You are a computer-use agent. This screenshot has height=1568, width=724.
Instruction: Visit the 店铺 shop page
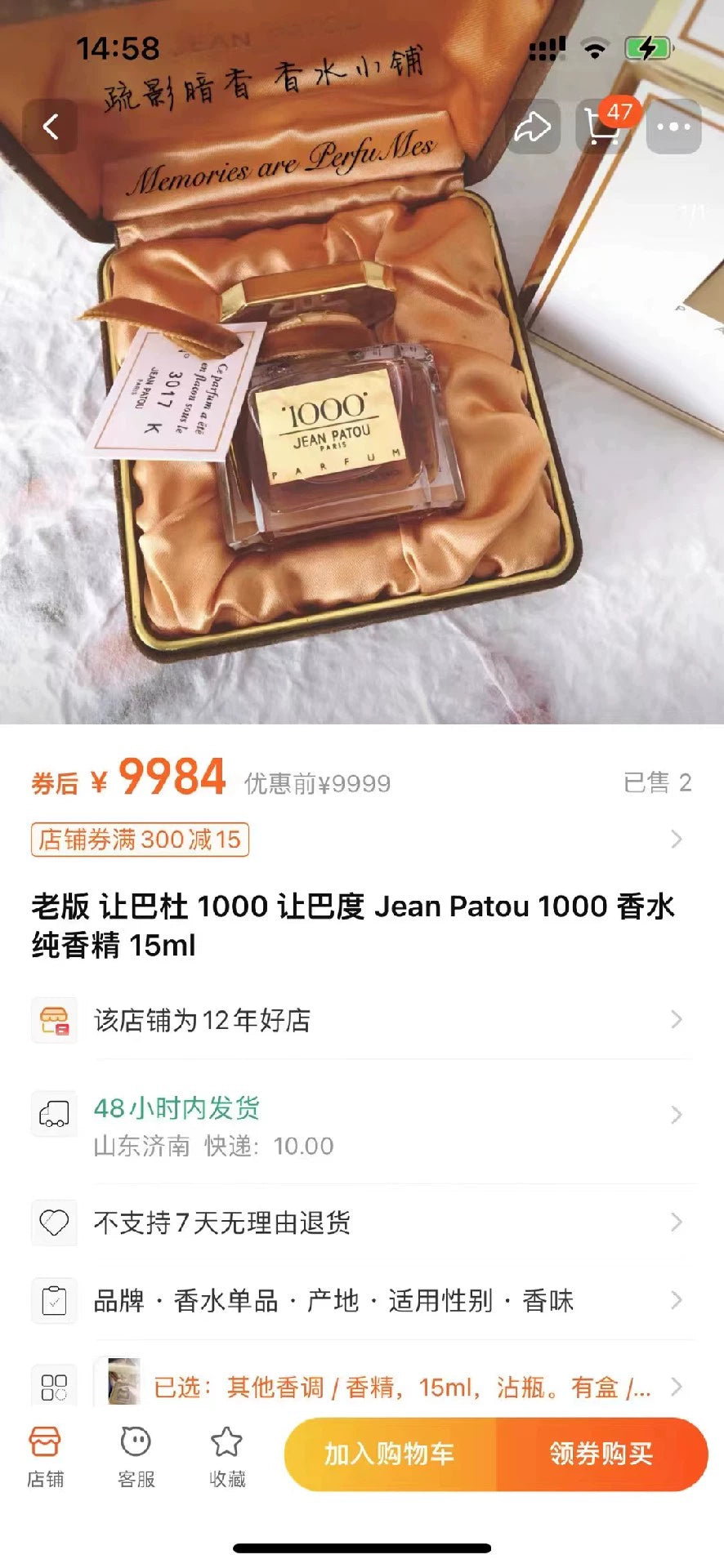pyautogui.click(x=45, y=1457)
